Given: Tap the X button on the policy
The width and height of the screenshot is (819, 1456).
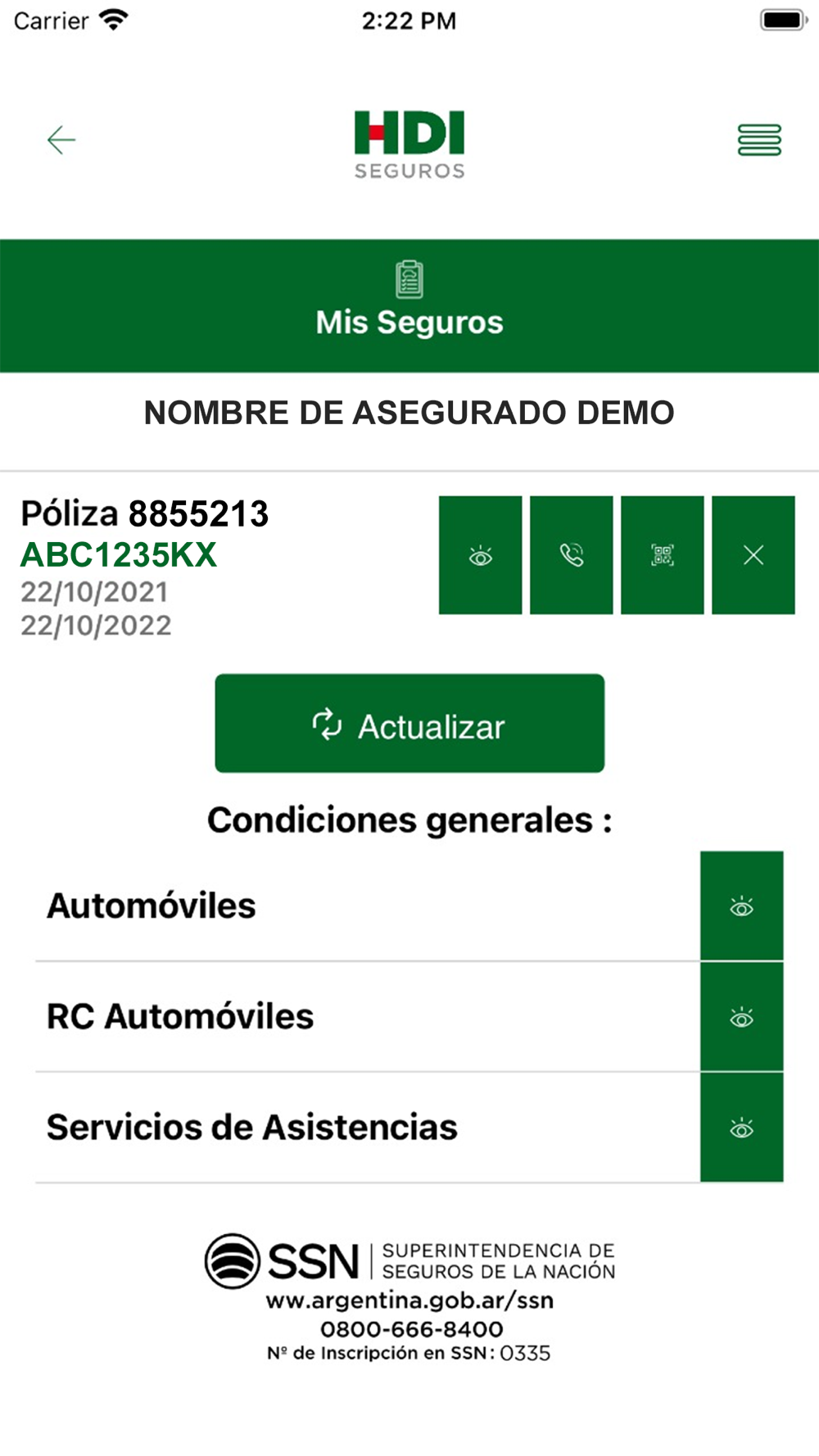Looking at the screenshot, I should point(753,556).
